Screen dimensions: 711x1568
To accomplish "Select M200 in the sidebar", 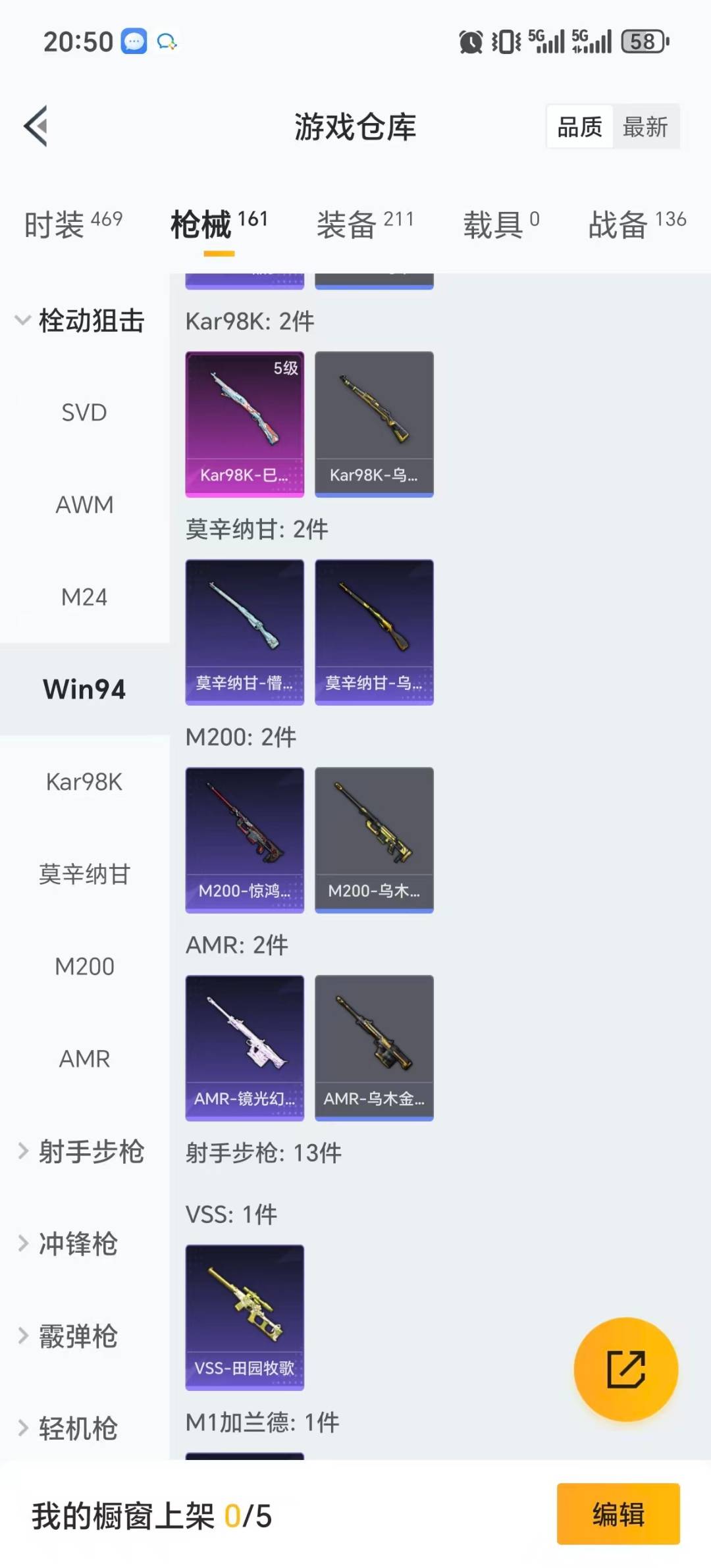I will [84, 966].
